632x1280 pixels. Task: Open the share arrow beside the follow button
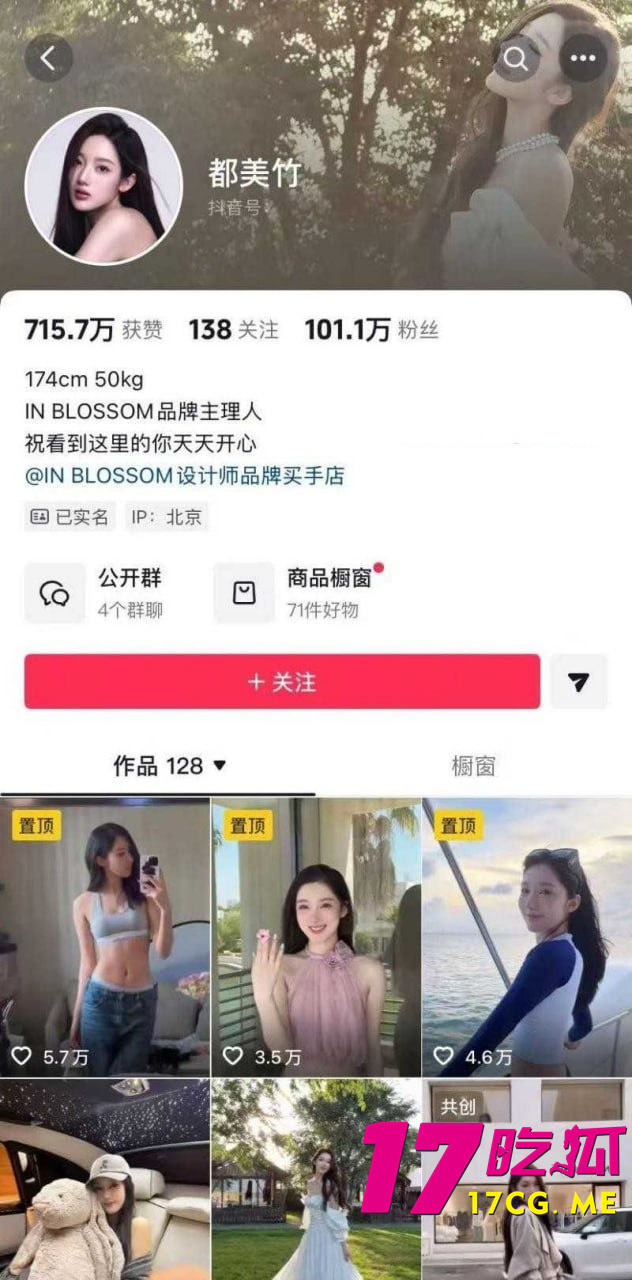(x=578, y=682)
